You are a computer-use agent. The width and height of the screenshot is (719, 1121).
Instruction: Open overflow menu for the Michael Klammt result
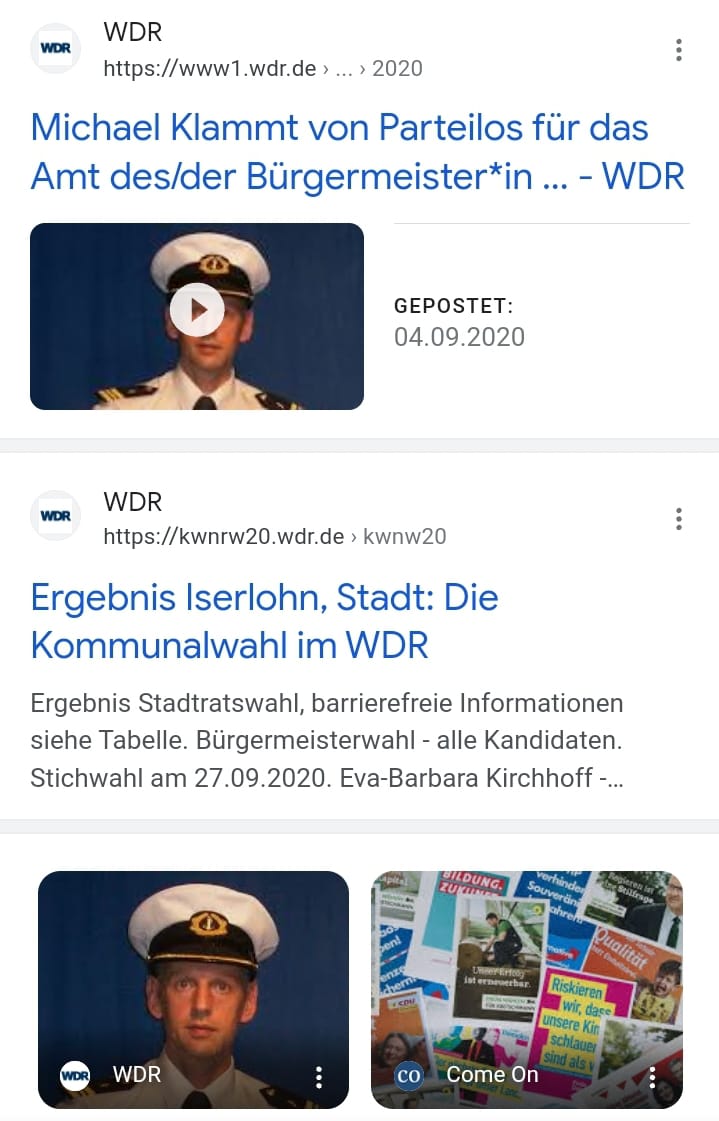(x=679, y=50)
